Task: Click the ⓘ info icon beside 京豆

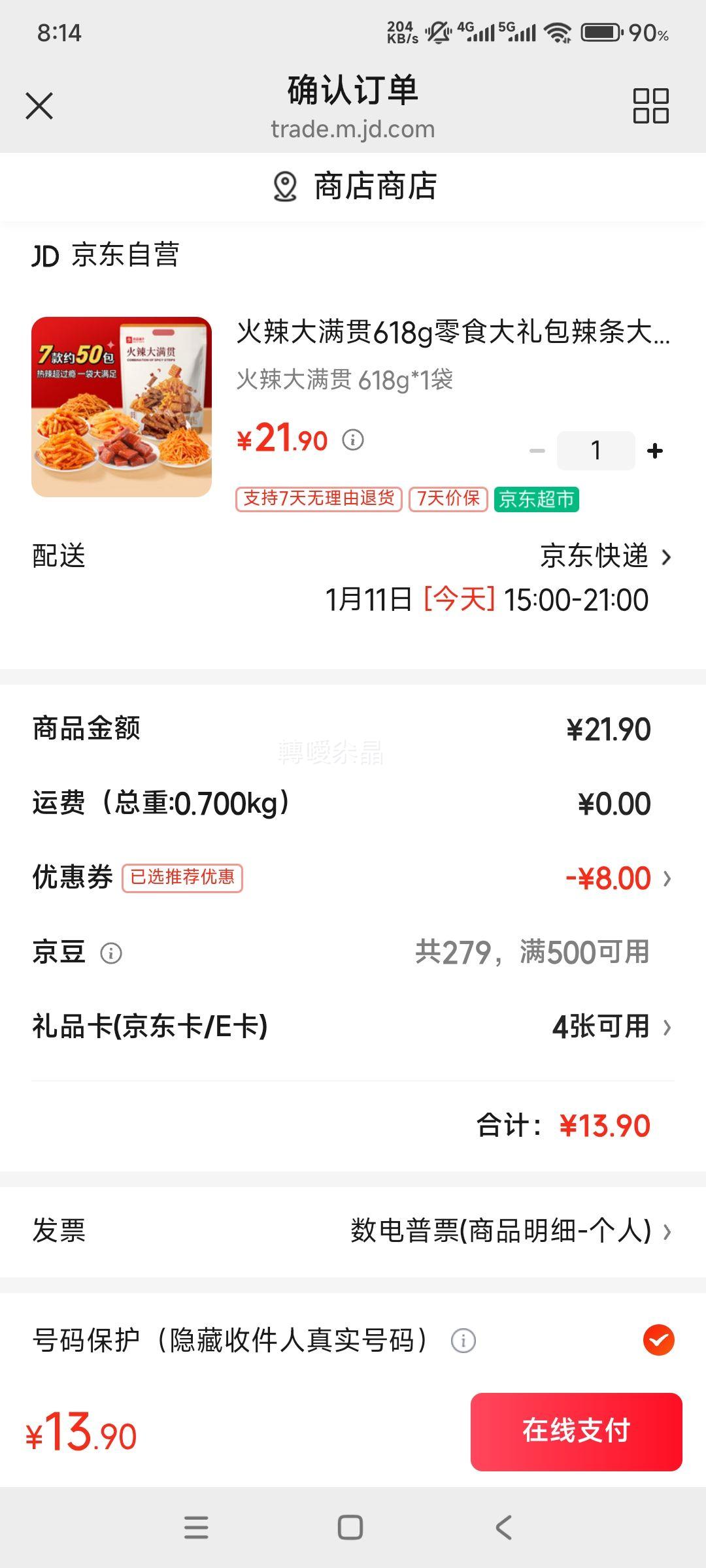Action: [x=112, y=953]
